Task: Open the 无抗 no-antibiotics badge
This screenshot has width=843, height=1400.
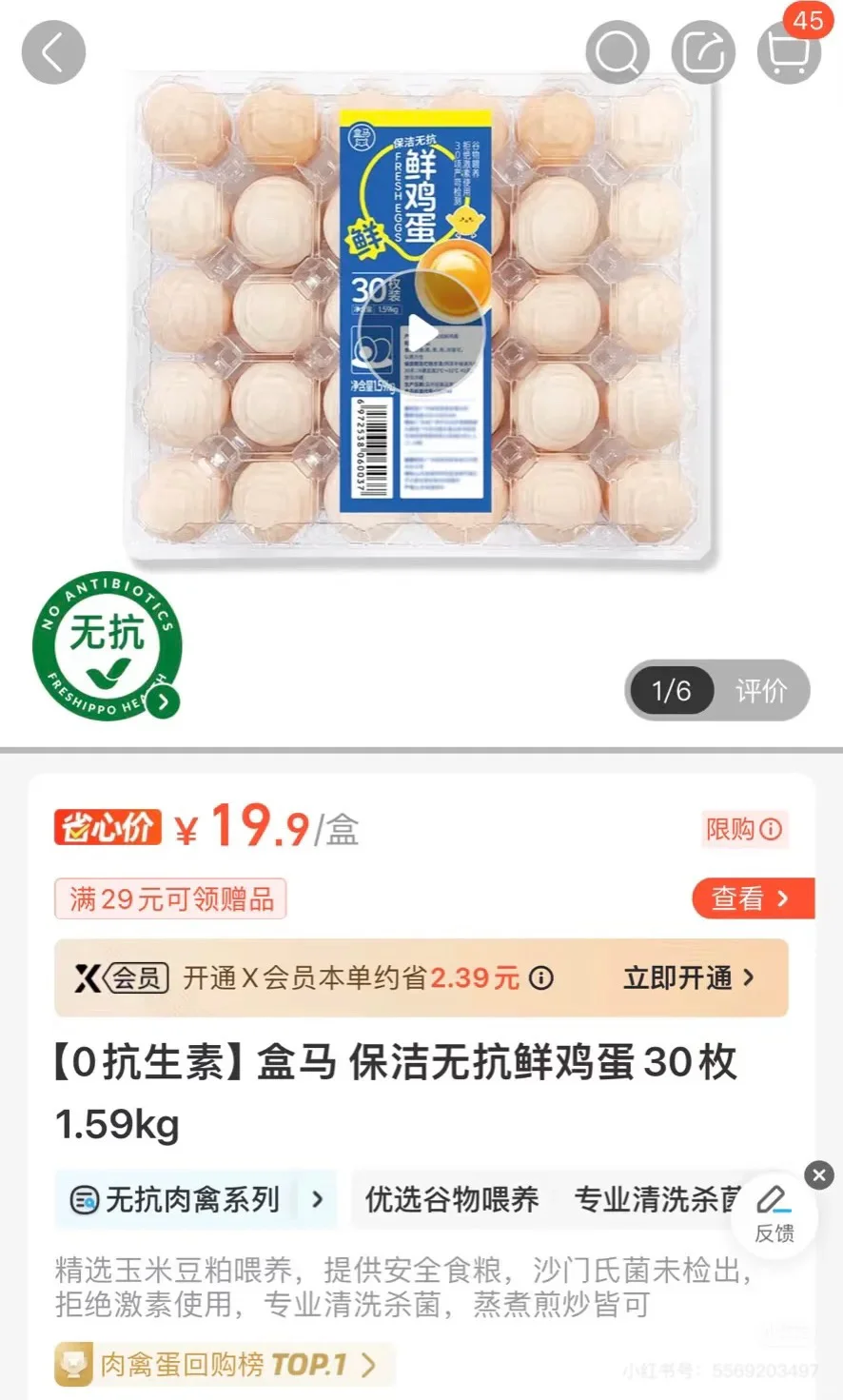Action: coord(107,647)
